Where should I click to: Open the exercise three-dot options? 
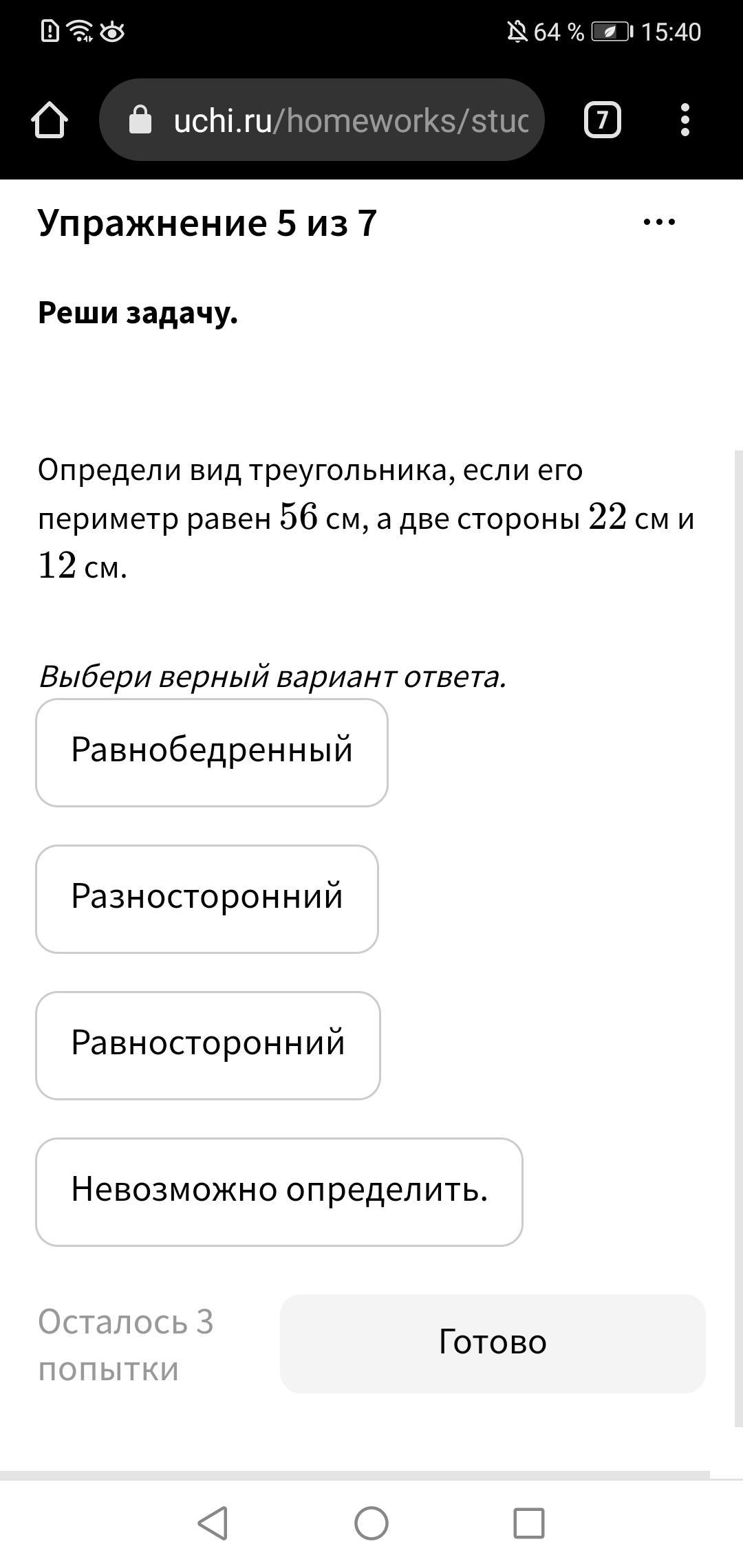coord(659,221)
